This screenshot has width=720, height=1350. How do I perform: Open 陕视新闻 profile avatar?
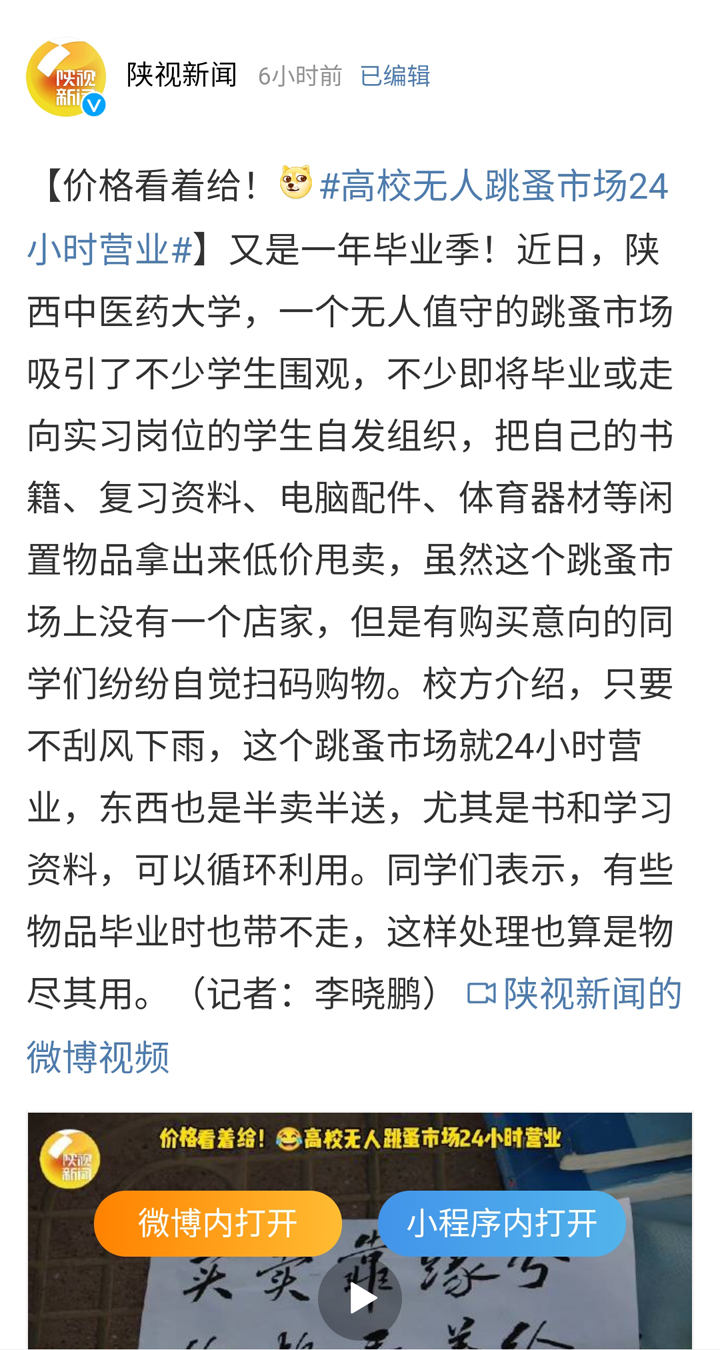tap(66, 78)
